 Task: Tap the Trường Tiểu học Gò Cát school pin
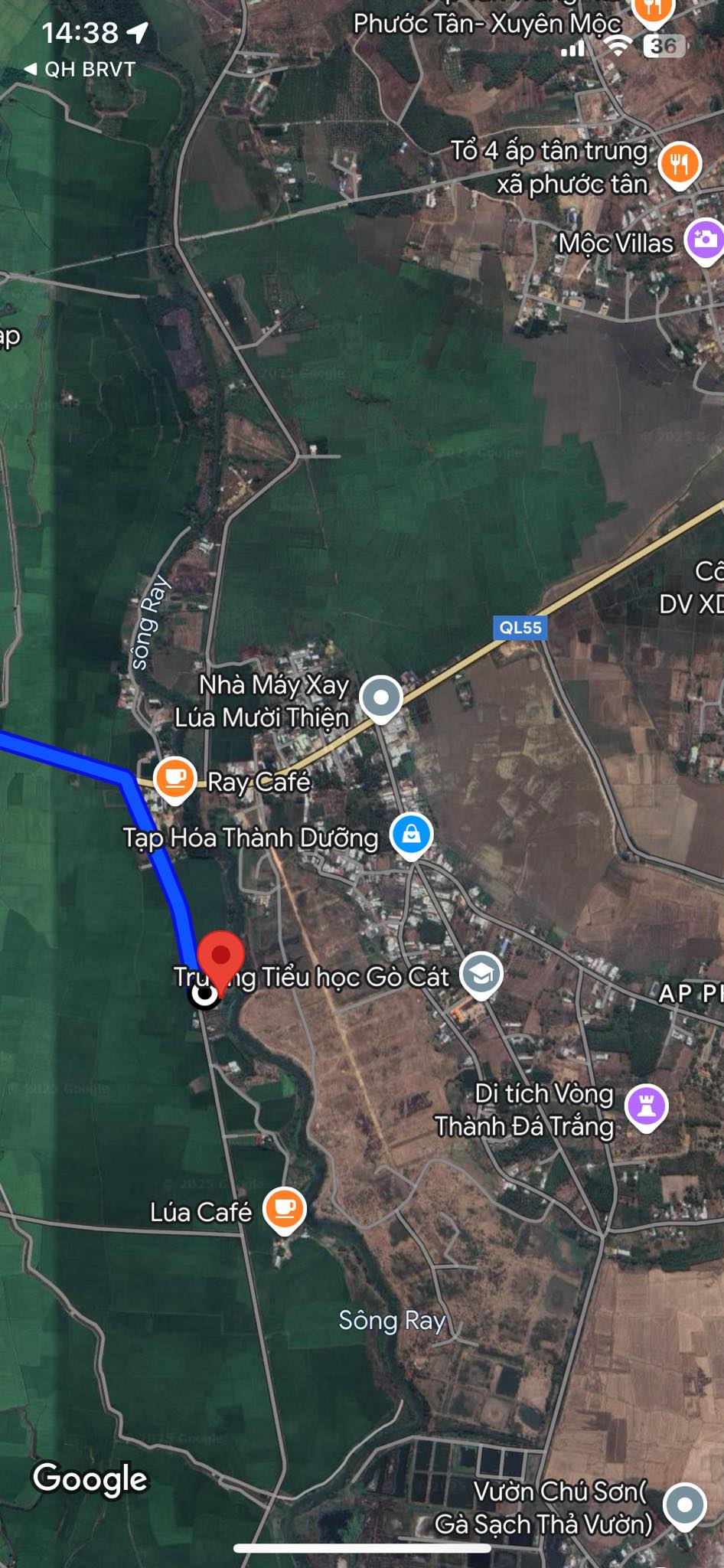coord(481,974)
